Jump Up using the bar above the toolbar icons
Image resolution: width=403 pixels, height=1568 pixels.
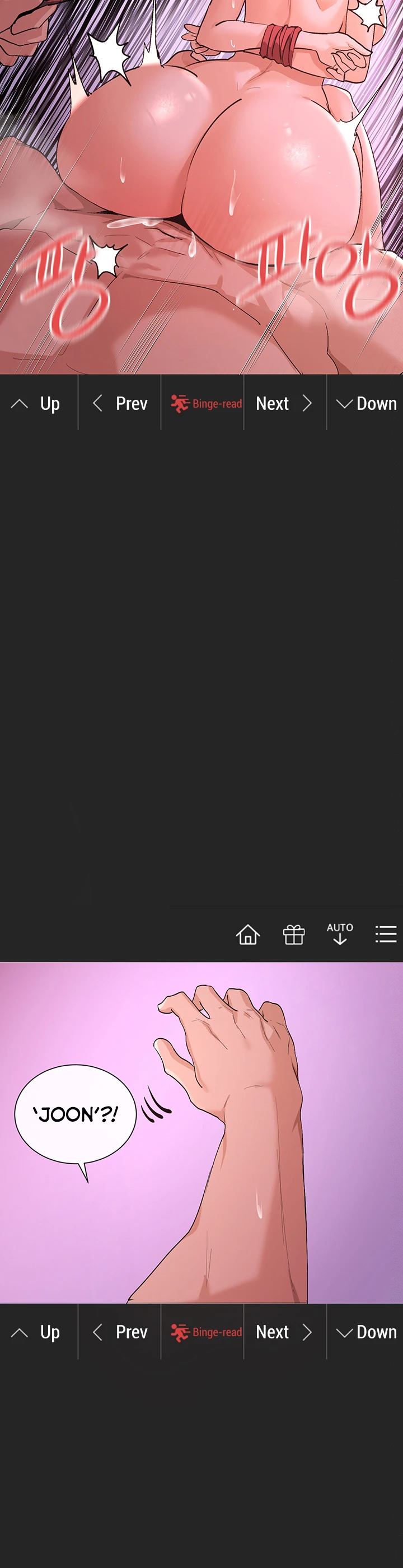pos(36,403)
